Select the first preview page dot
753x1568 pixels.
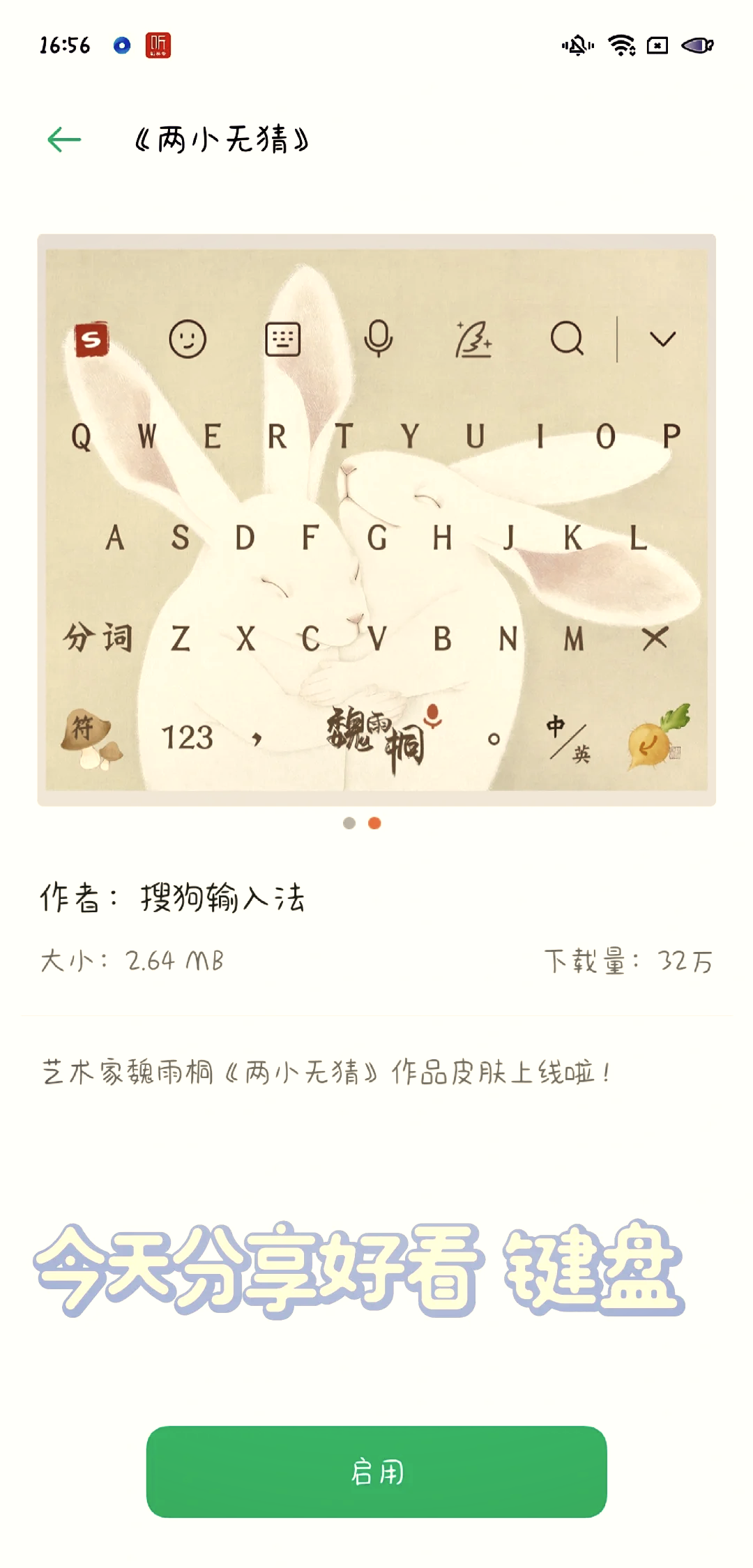point(349,823)
